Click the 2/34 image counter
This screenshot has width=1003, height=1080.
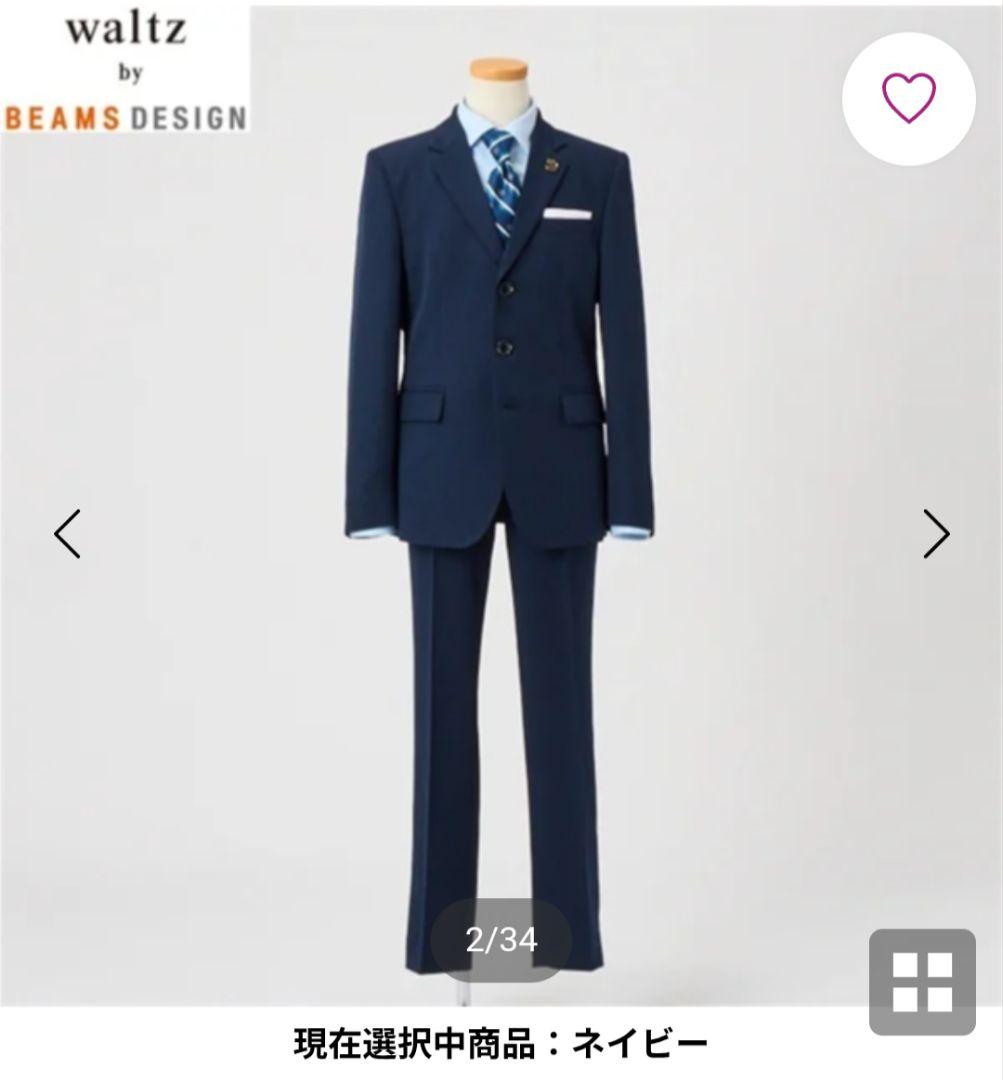click(501, 939)
